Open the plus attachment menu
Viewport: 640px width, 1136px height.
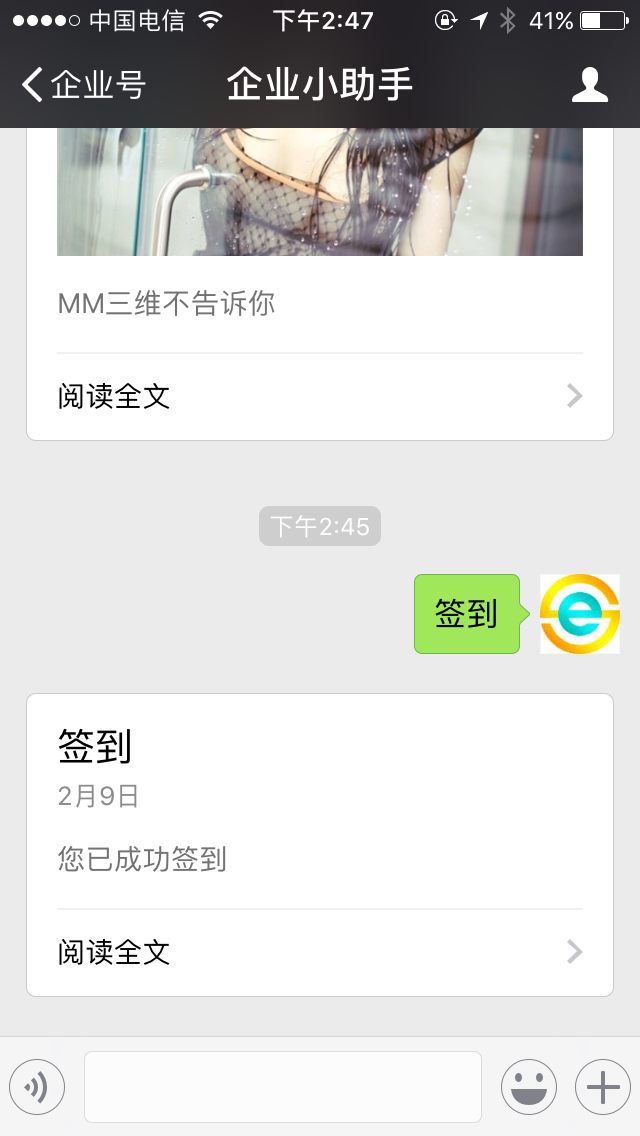coord(603,1087)
